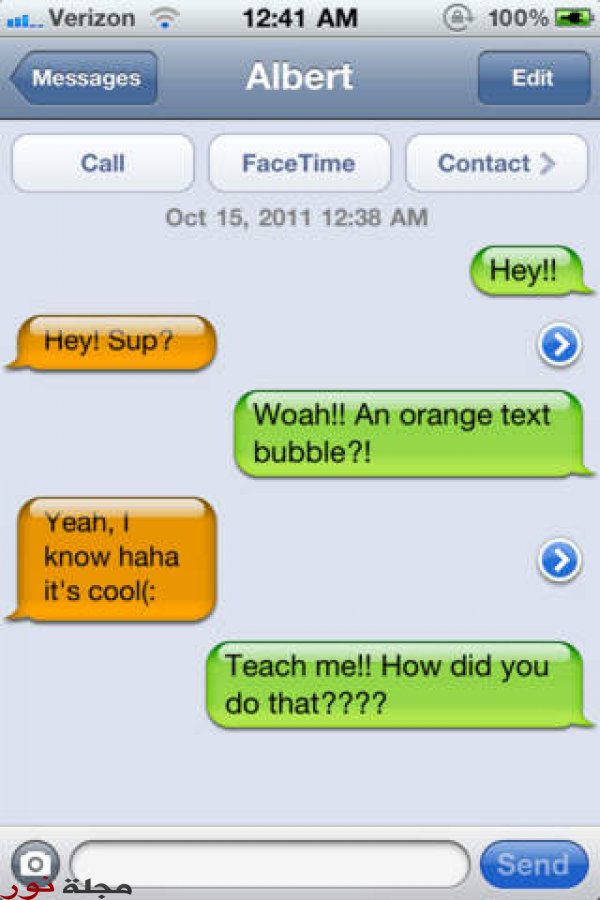Tap the Edit button
600x900 pixels.
[x=533, y=79]
